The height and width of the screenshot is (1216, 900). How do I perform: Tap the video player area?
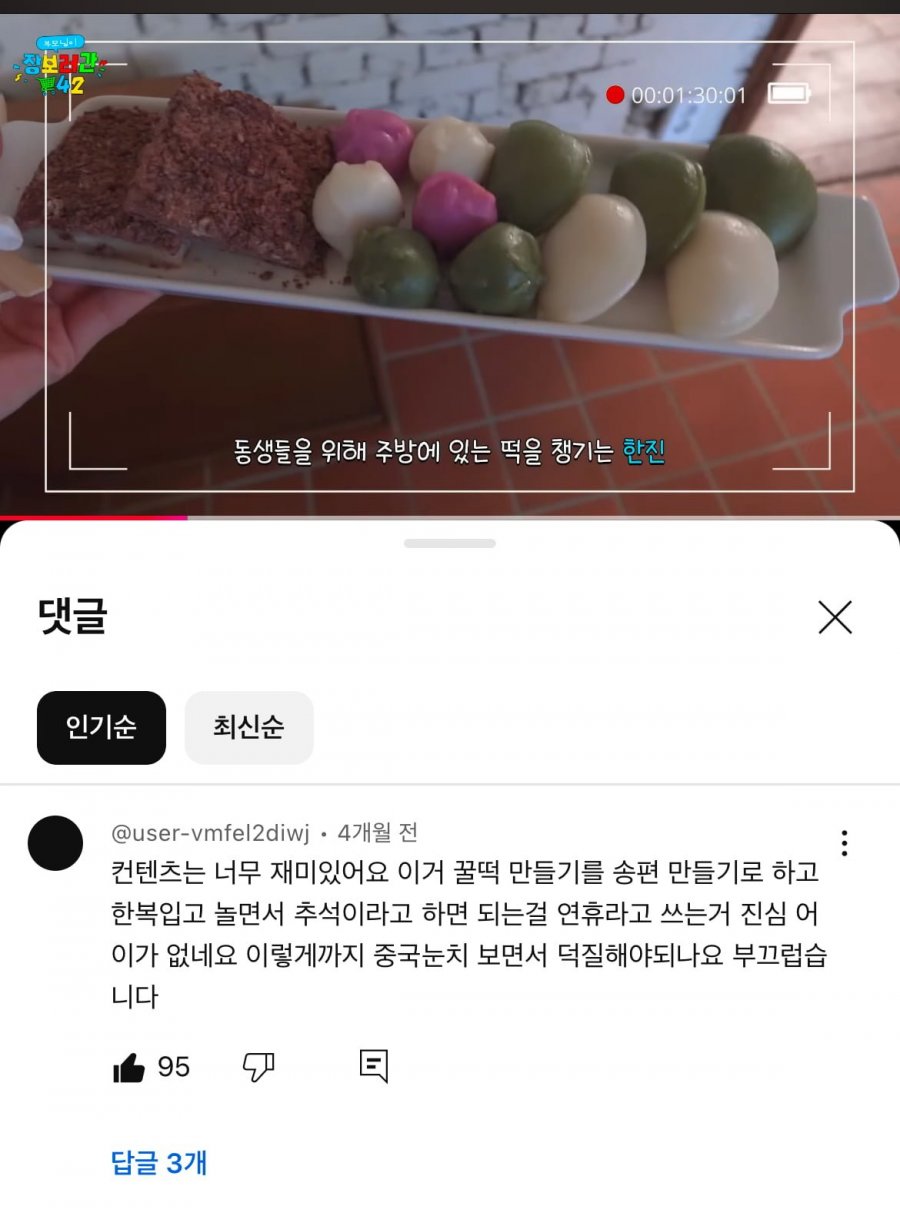tap(450, 260)
